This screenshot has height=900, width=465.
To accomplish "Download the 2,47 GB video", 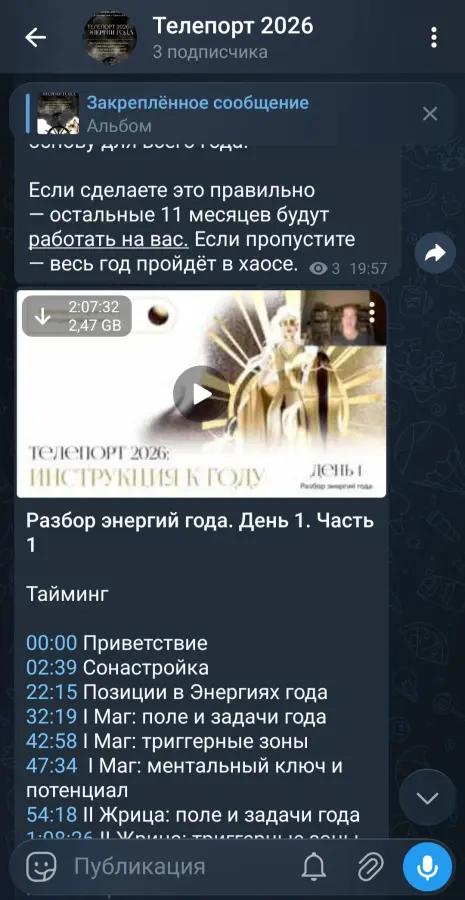I will 42,316.
